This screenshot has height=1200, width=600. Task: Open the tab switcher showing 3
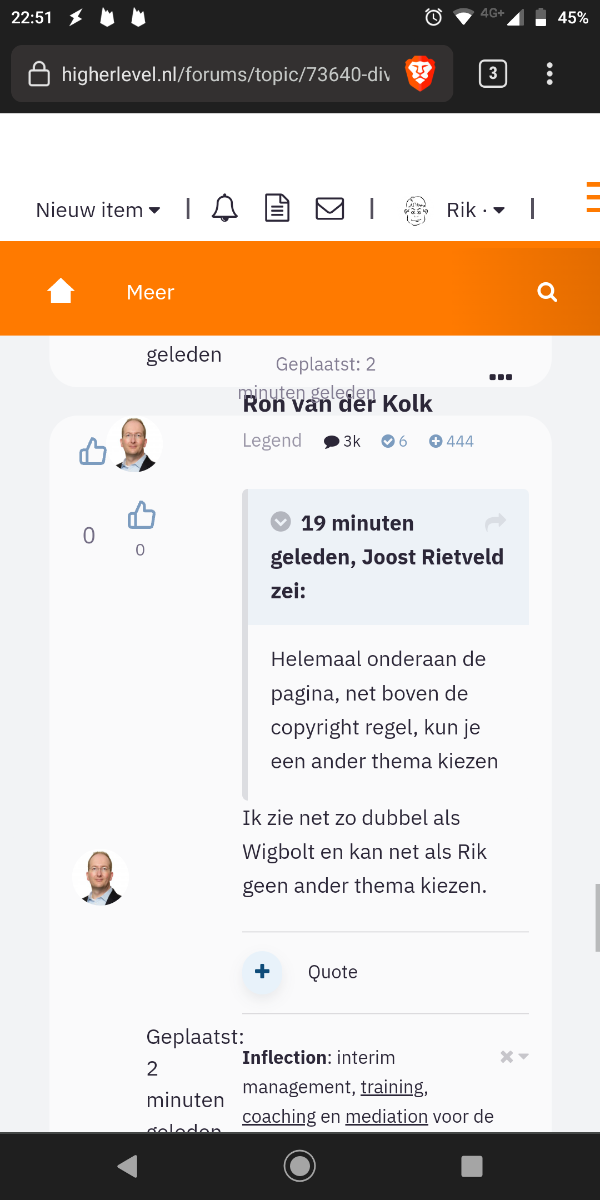pyautogui.click(x=492, y=74)
